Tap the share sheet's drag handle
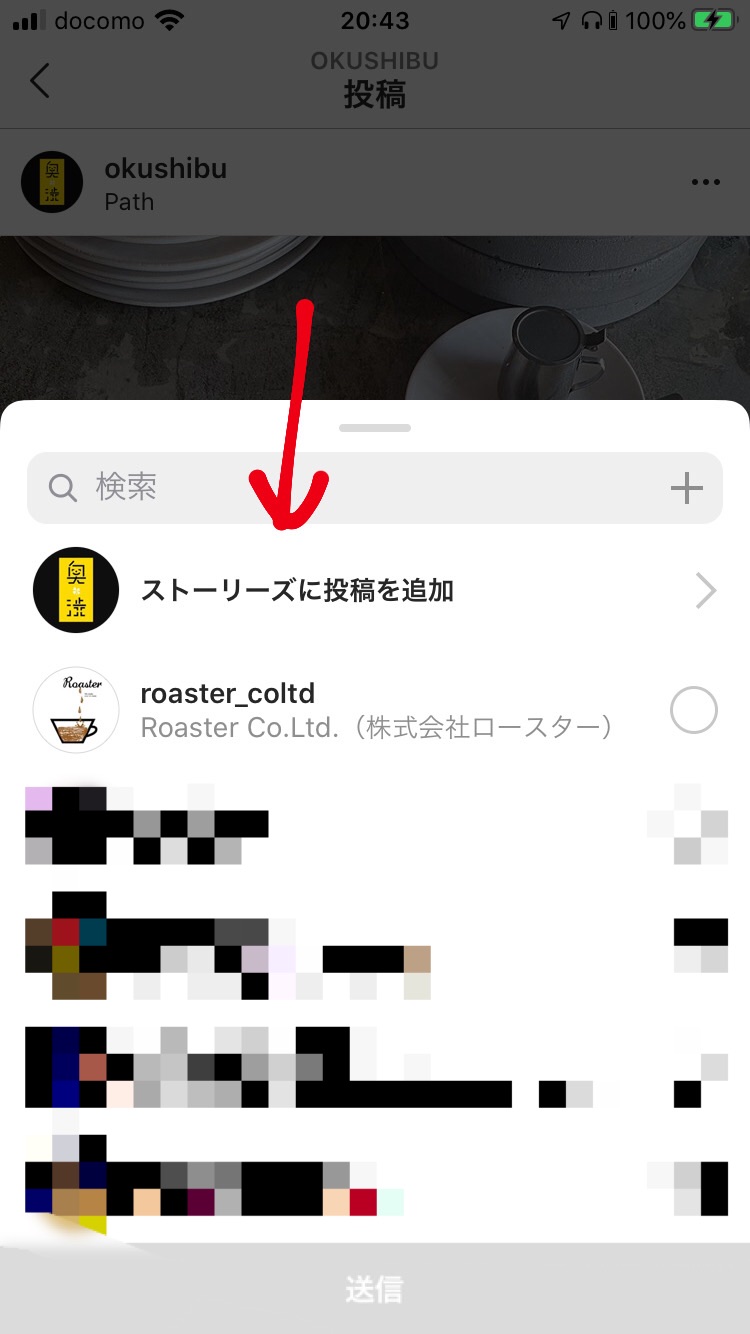The width and height of the screenshot is (750, 1334). 375,428
